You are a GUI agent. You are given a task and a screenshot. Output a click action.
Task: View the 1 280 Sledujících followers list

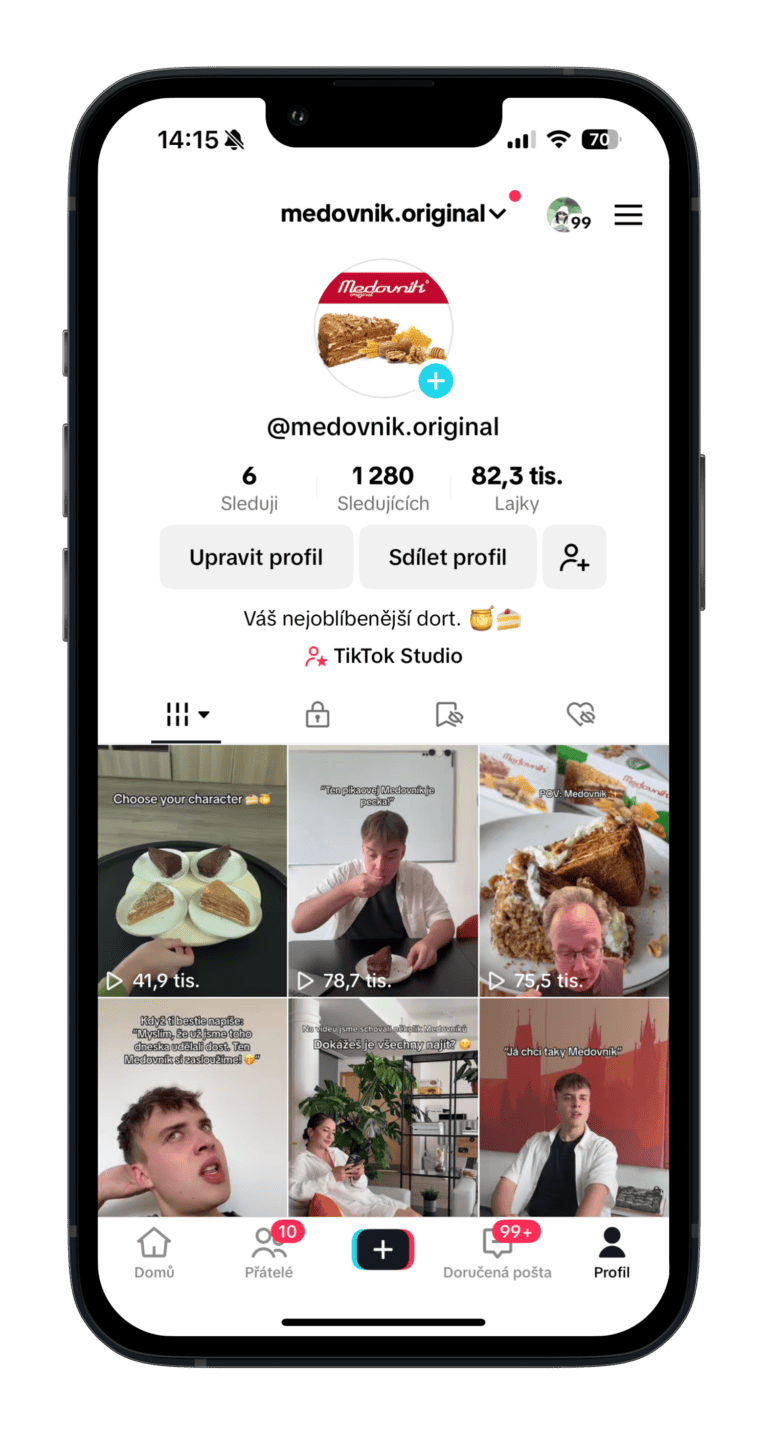point(383,488)
